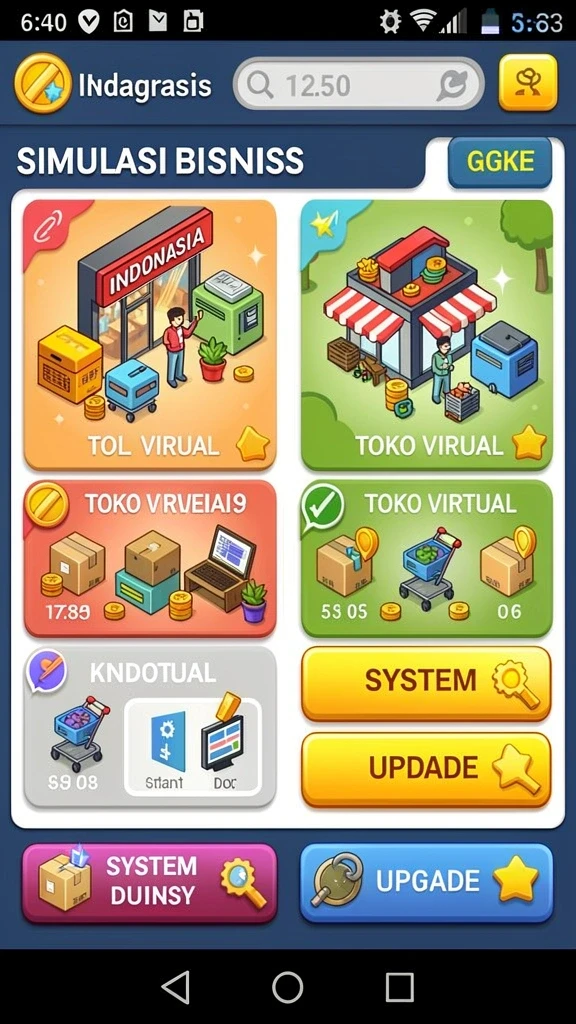Tap the blue UPGADE button
This screenshot has width=576, height=1024.
[x=426, y=882]
